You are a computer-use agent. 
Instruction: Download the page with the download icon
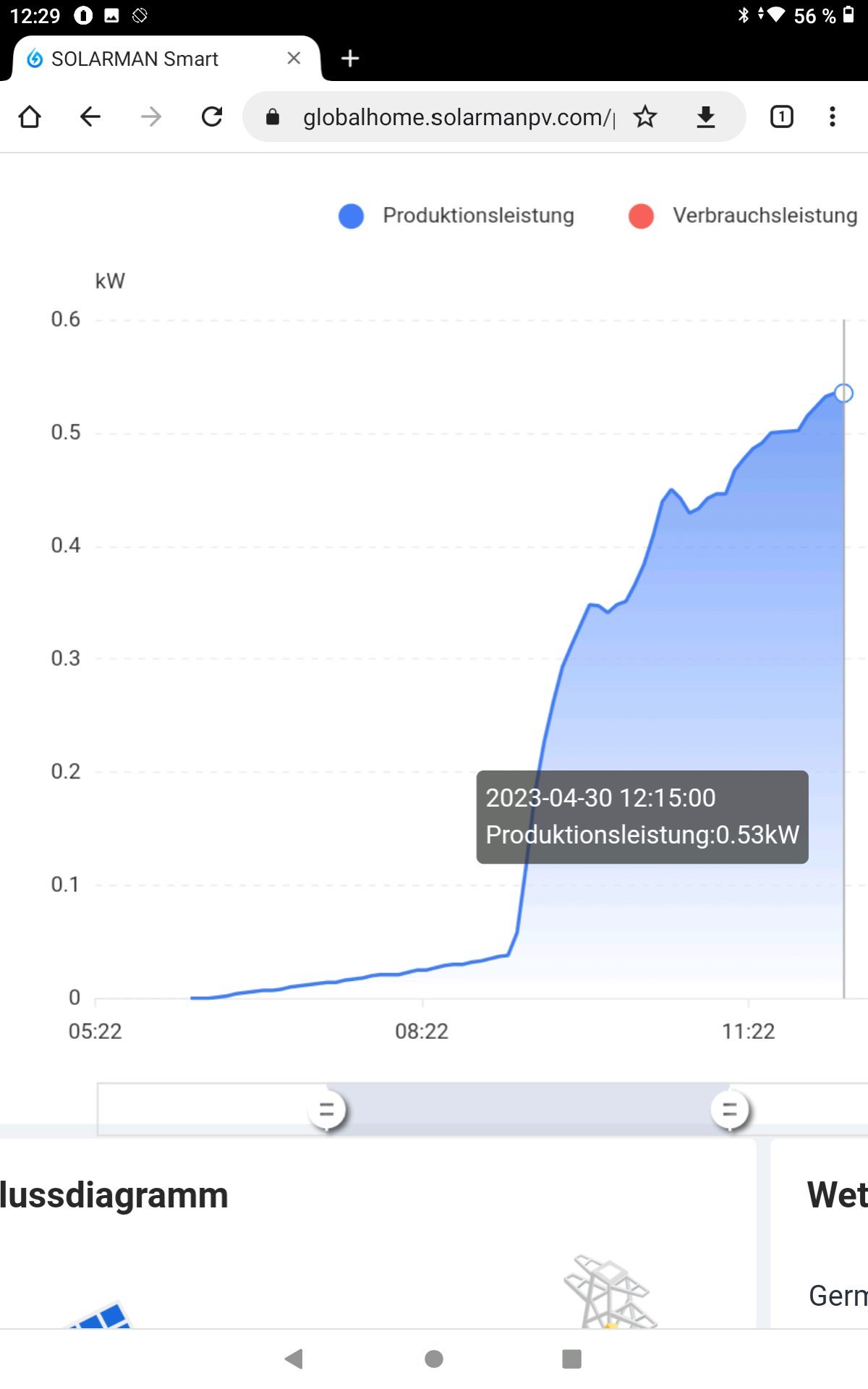[x=705, y=116]
